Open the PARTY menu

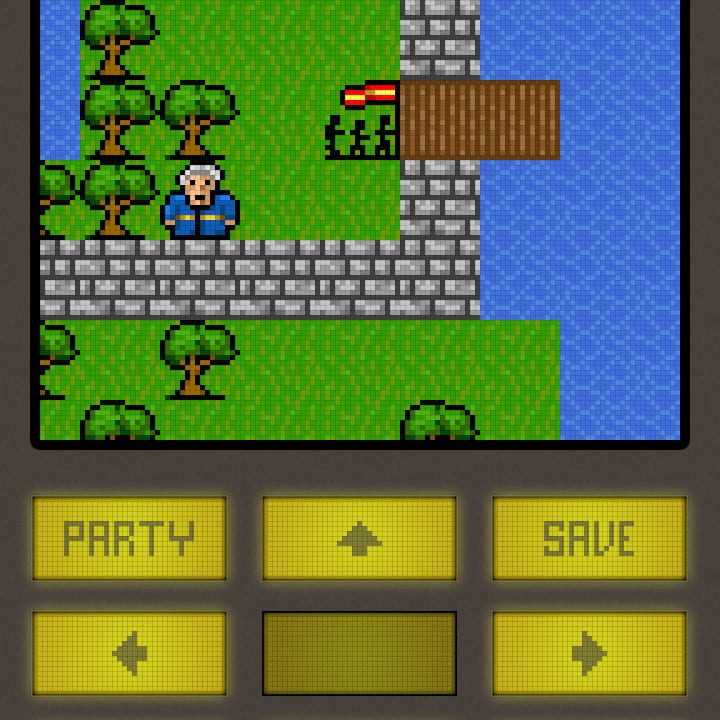coord(129,538)
